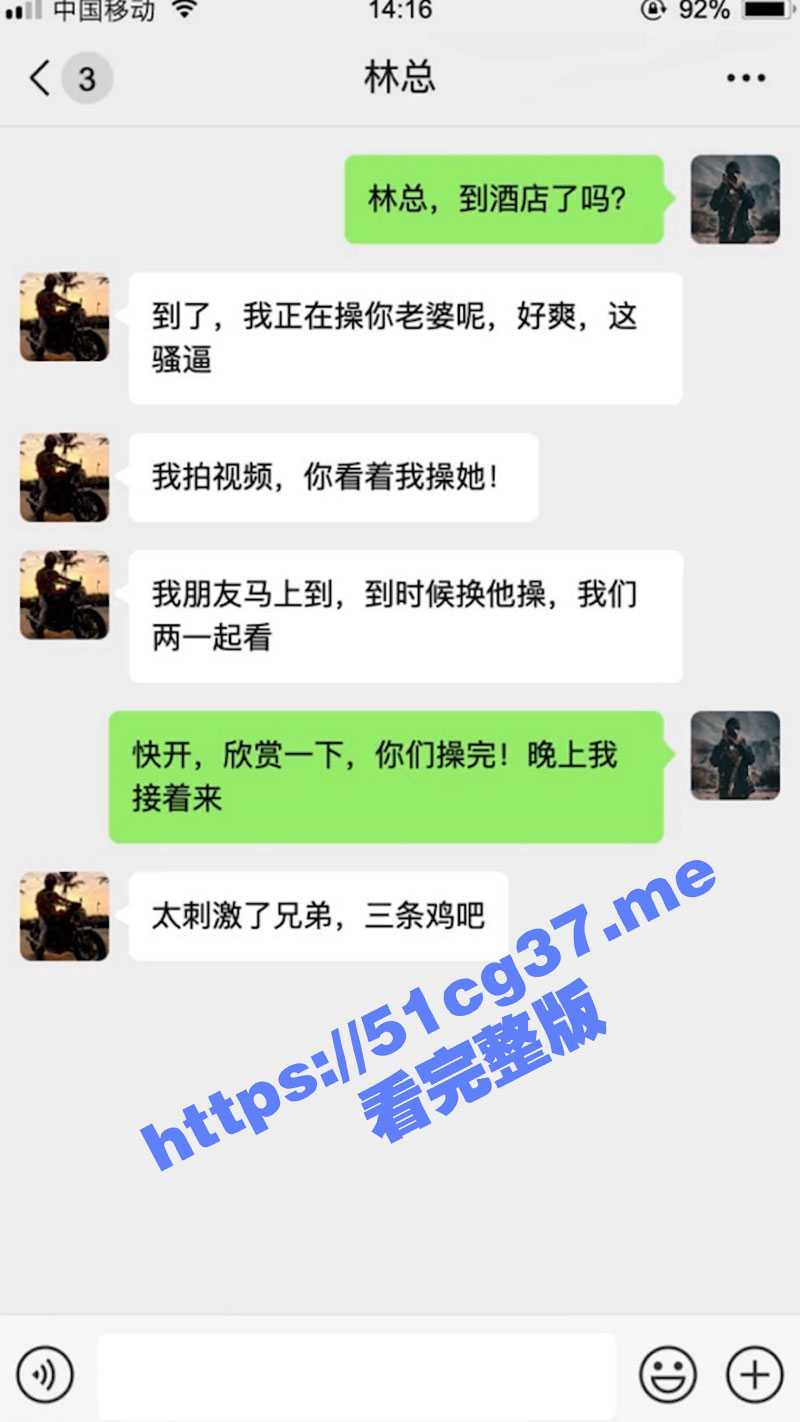Screen dimensions: 800x1422
Task: Tap the back chevron to leave the chat
Action: (37, 76)
